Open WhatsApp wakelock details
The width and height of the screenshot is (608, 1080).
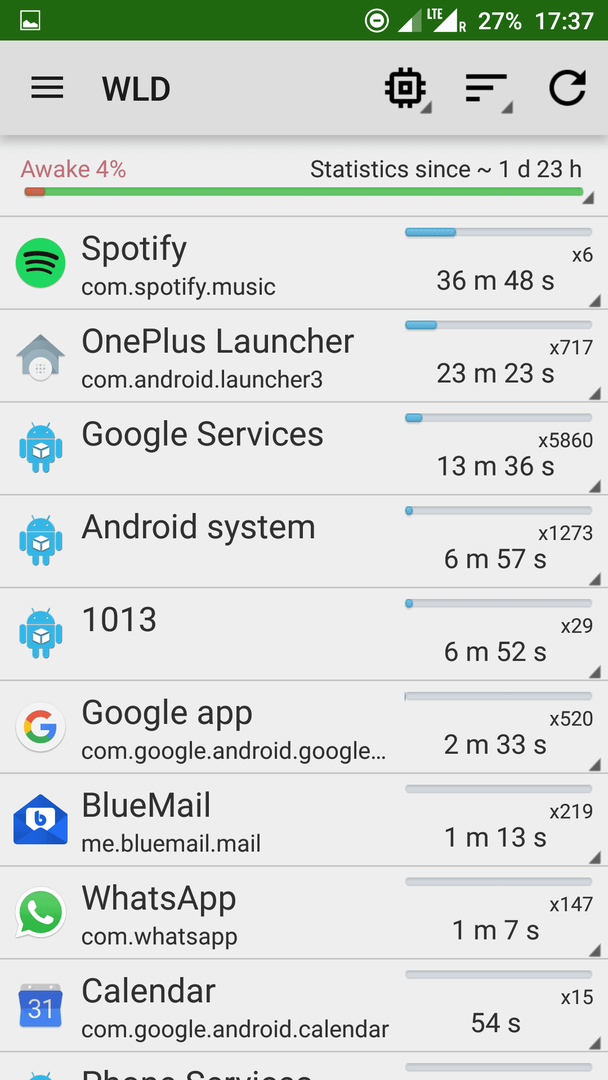click(304, 913)
